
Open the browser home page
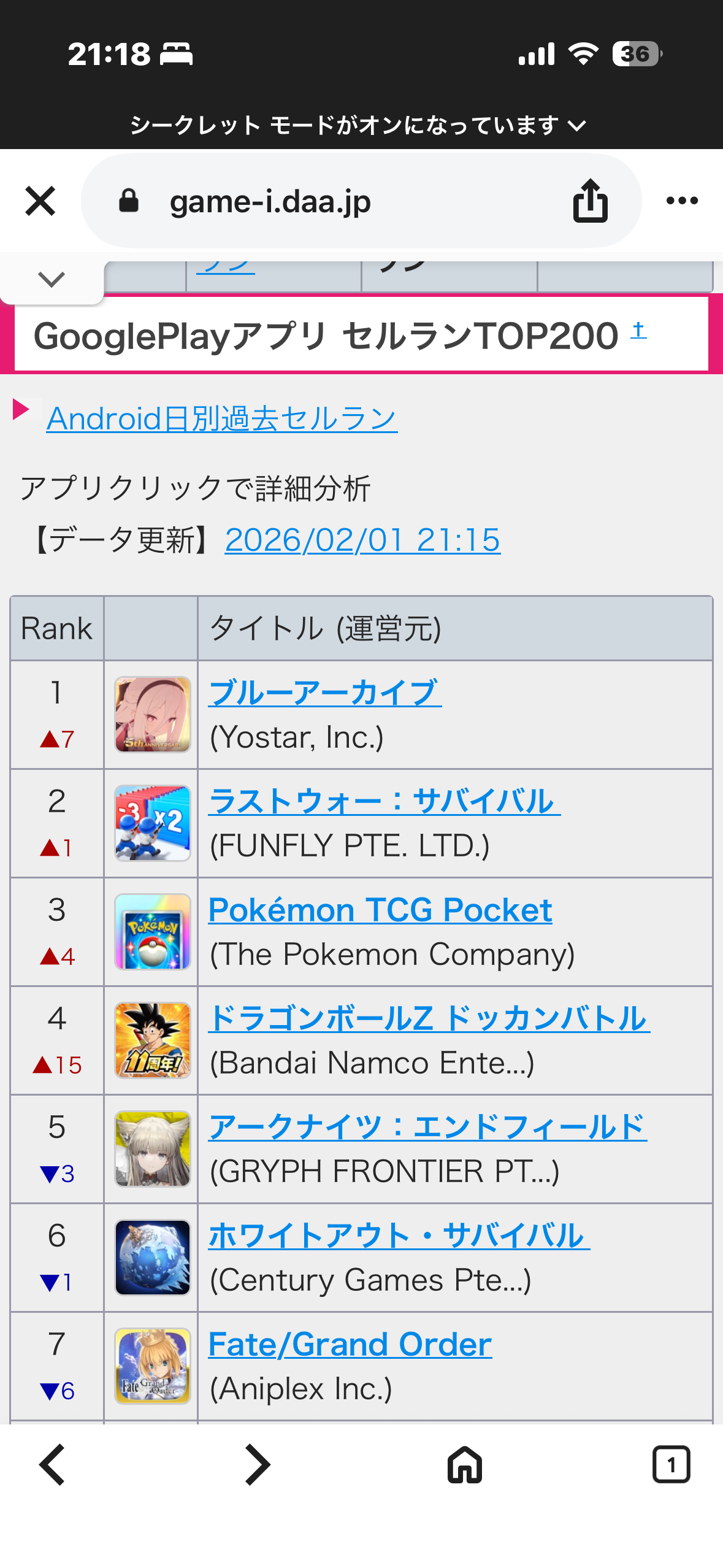point(465,1465)
